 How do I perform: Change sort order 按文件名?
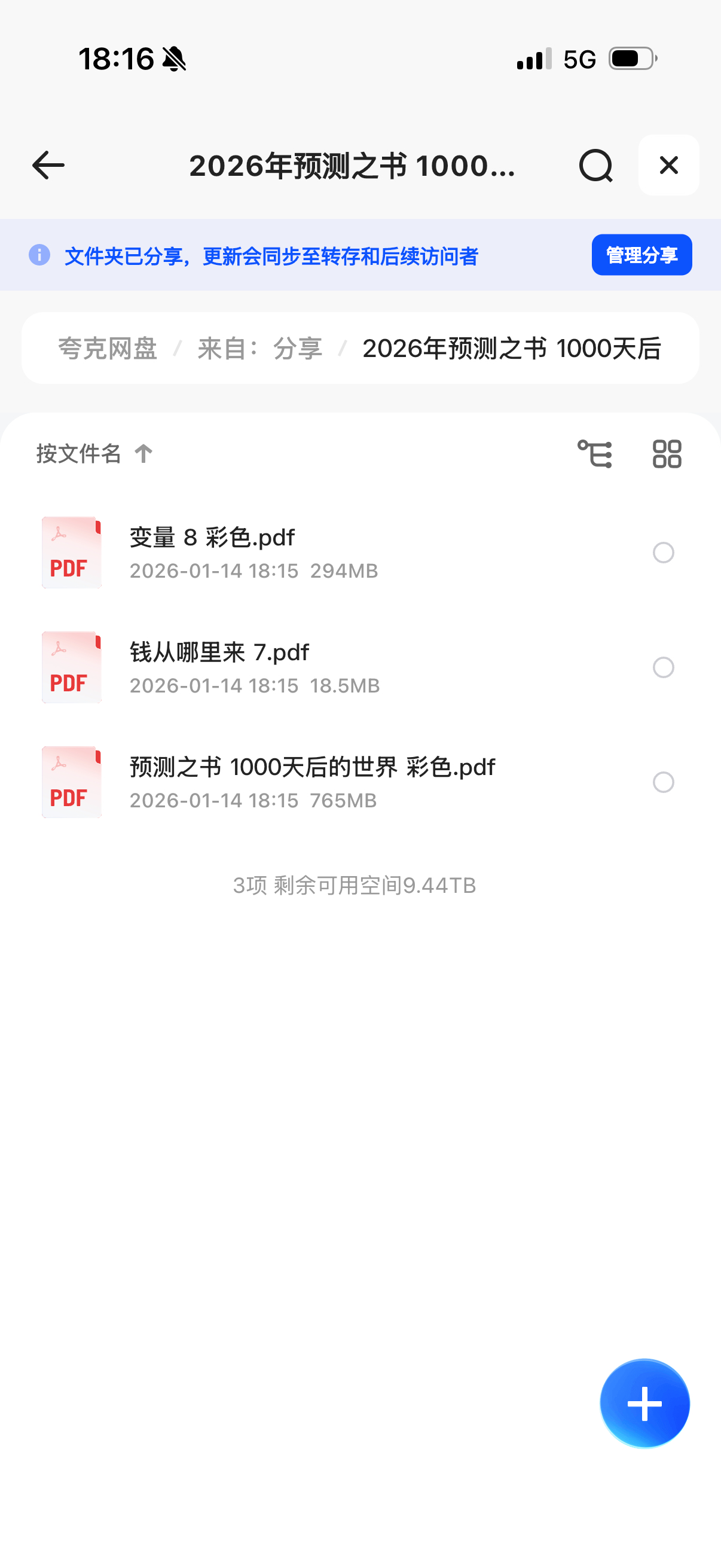[94, 453]
